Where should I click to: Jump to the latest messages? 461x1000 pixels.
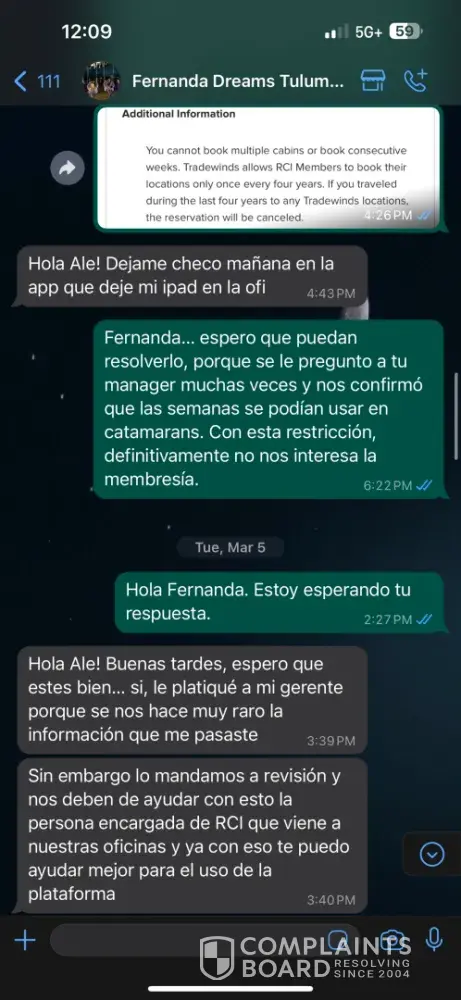tap(432, 854)
